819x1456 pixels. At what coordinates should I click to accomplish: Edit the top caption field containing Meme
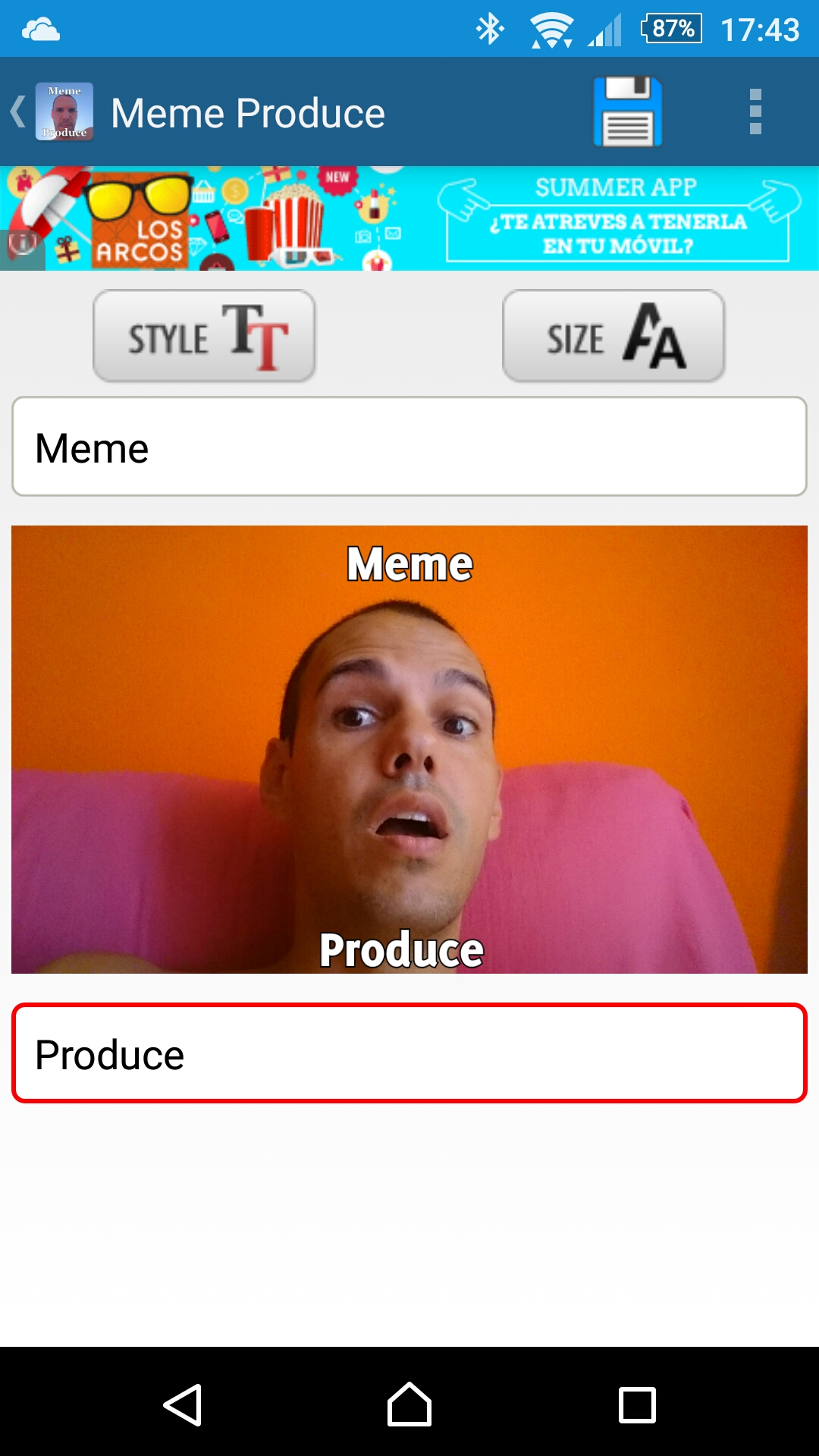coord(409,446)
